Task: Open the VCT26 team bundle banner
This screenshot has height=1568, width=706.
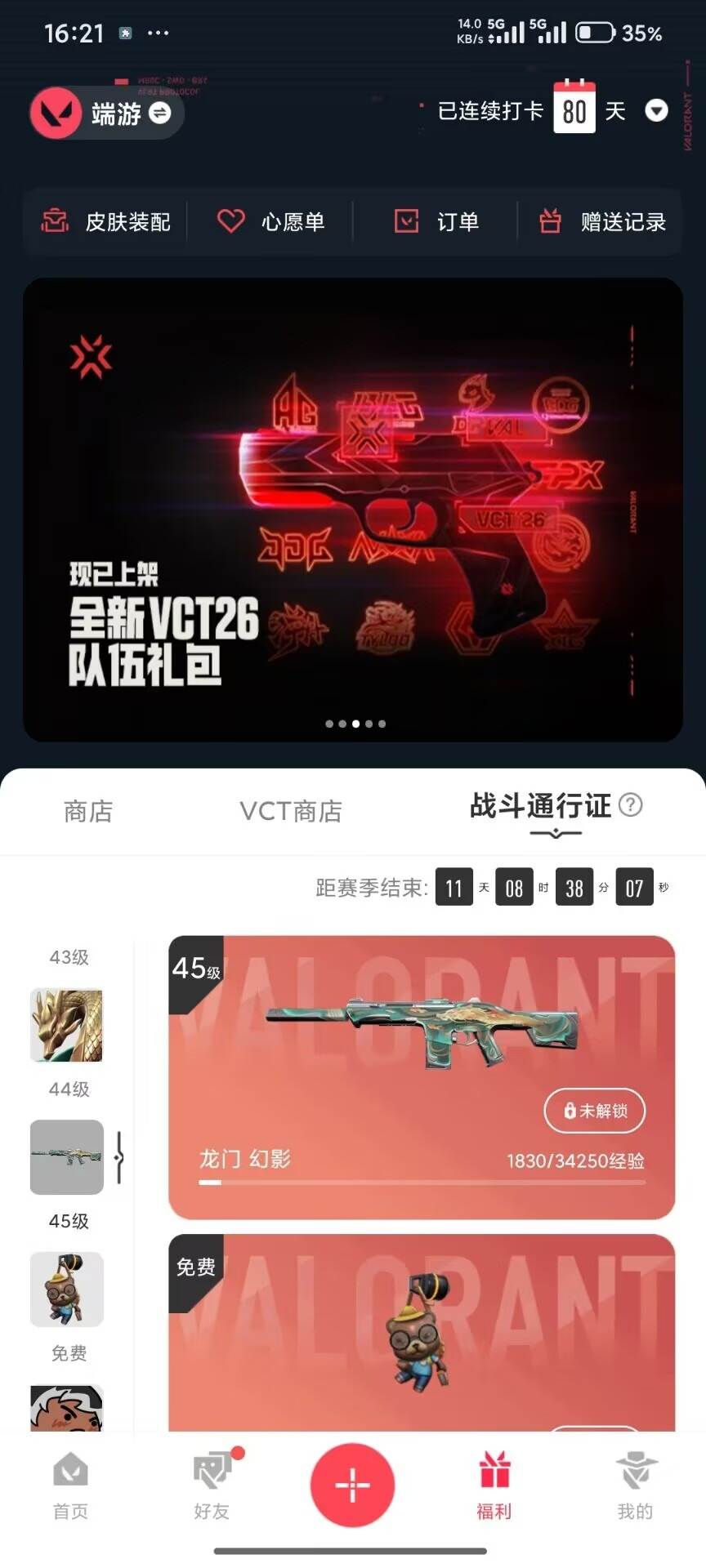Action: coord(353,506)
